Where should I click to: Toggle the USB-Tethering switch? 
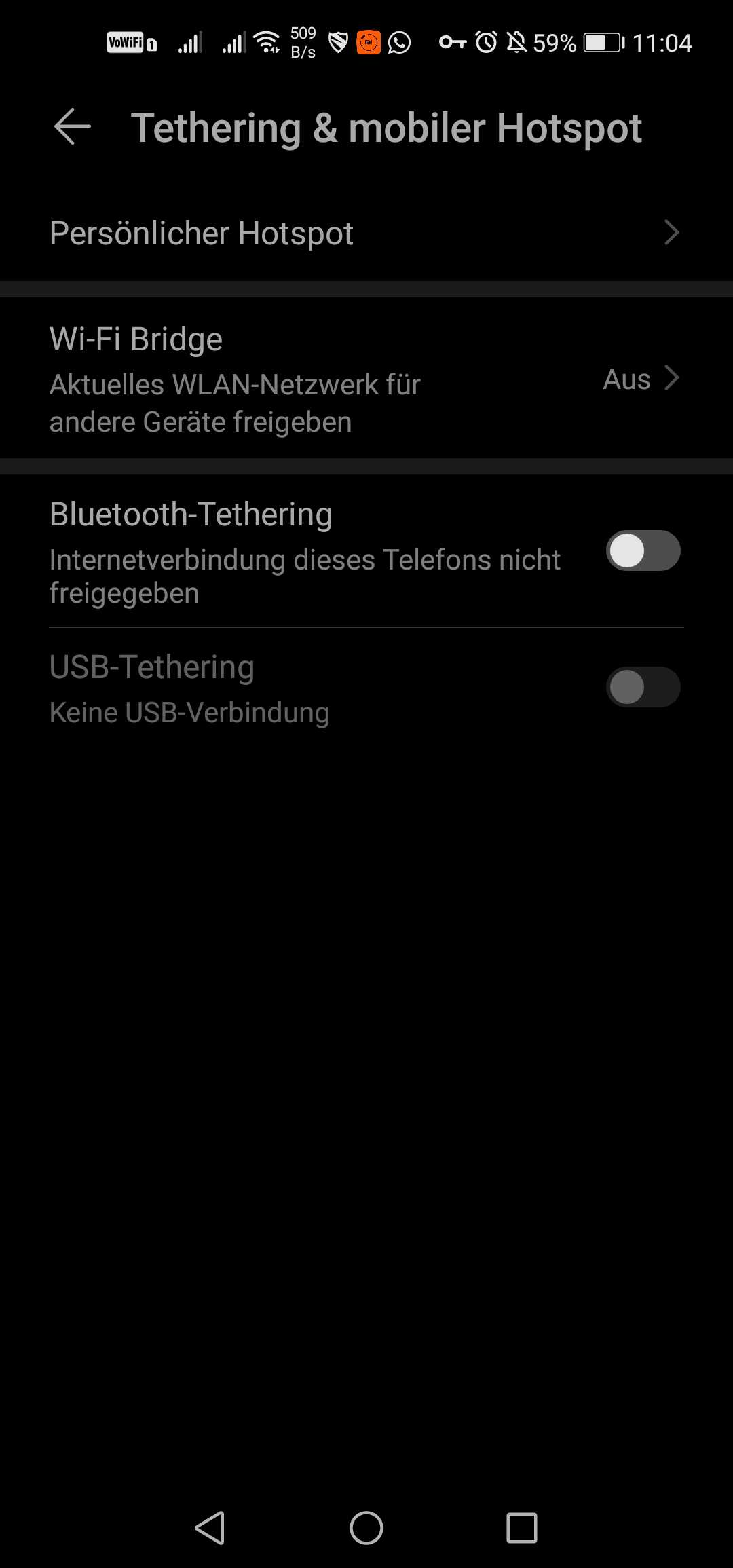(643, 687)
